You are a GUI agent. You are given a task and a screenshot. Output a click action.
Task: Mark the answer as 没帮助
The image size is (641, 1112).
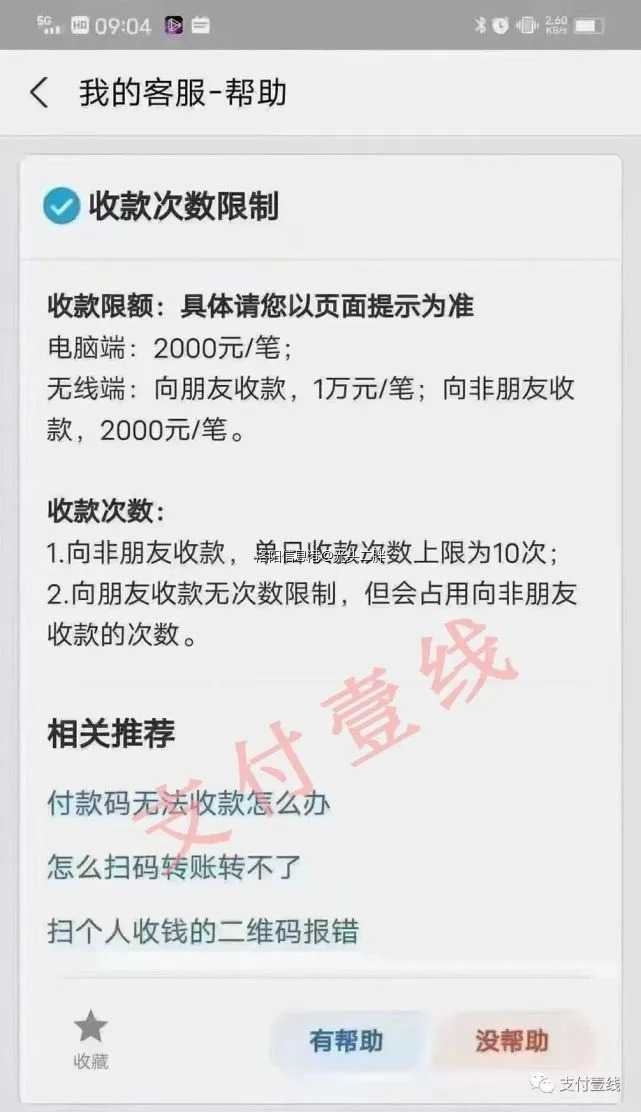(x=512, y=1041)
